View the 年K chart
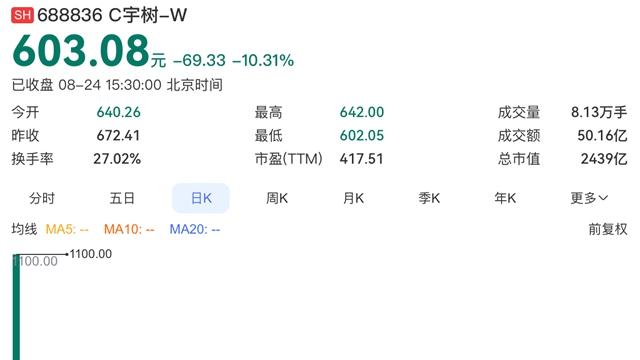Viewport: 640px width, 360px height. coord(505,198)
